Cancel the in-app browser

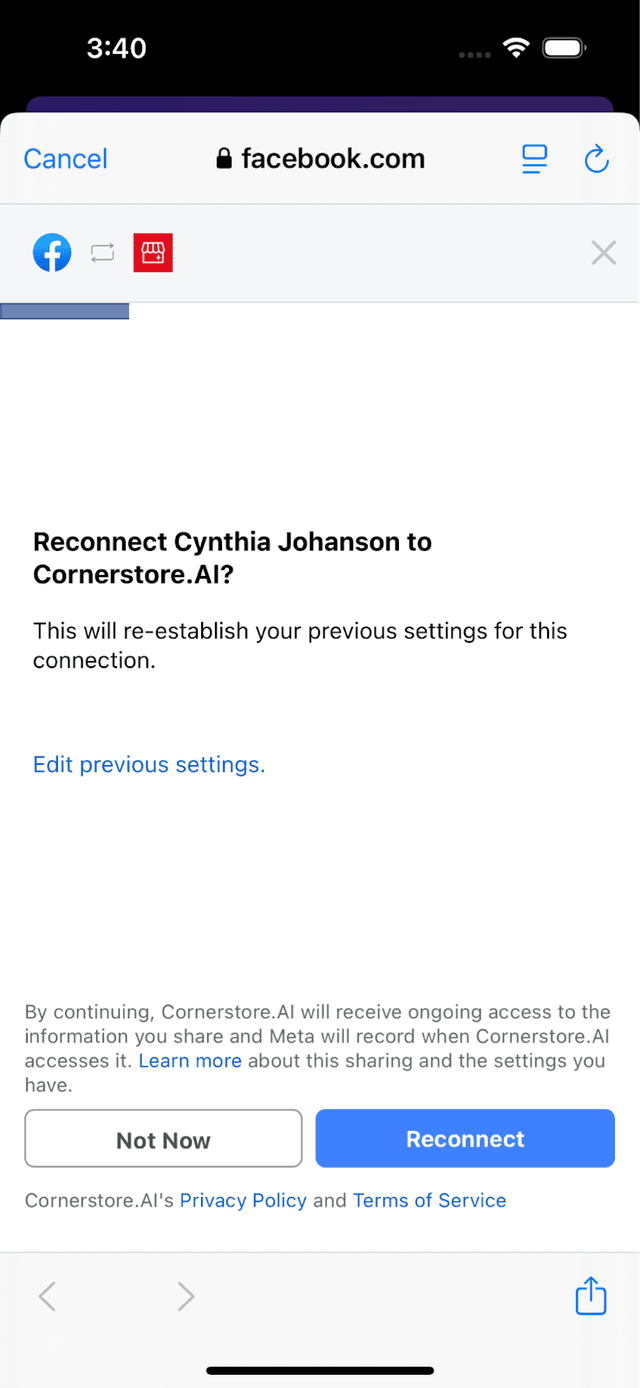(65, 159)
